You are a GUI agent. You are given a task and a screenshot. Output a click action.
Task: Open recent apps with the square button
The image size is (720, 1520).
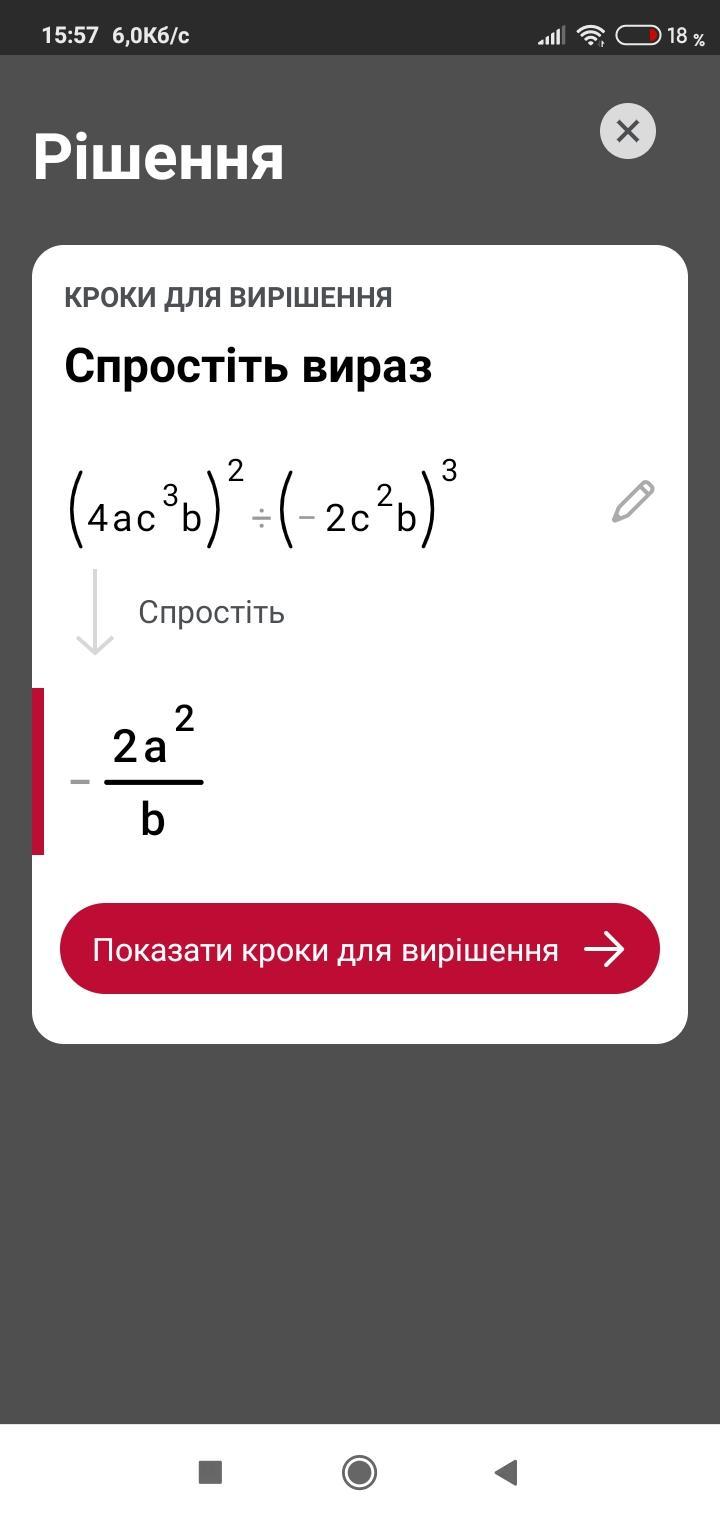[x=210, y=1472]
